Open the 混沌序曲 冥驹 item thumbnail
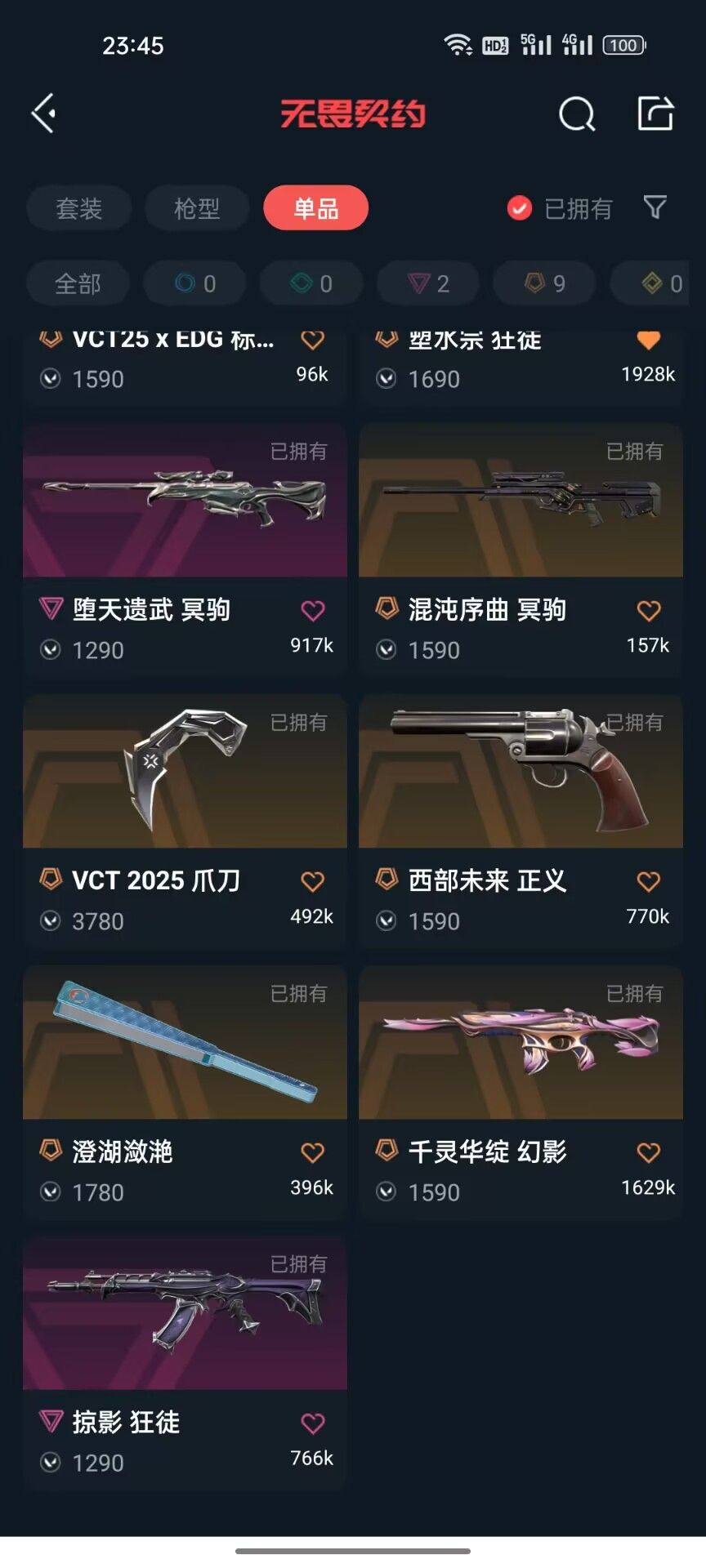Screen dimensions: 706x1568 click(x=521, y=501)
